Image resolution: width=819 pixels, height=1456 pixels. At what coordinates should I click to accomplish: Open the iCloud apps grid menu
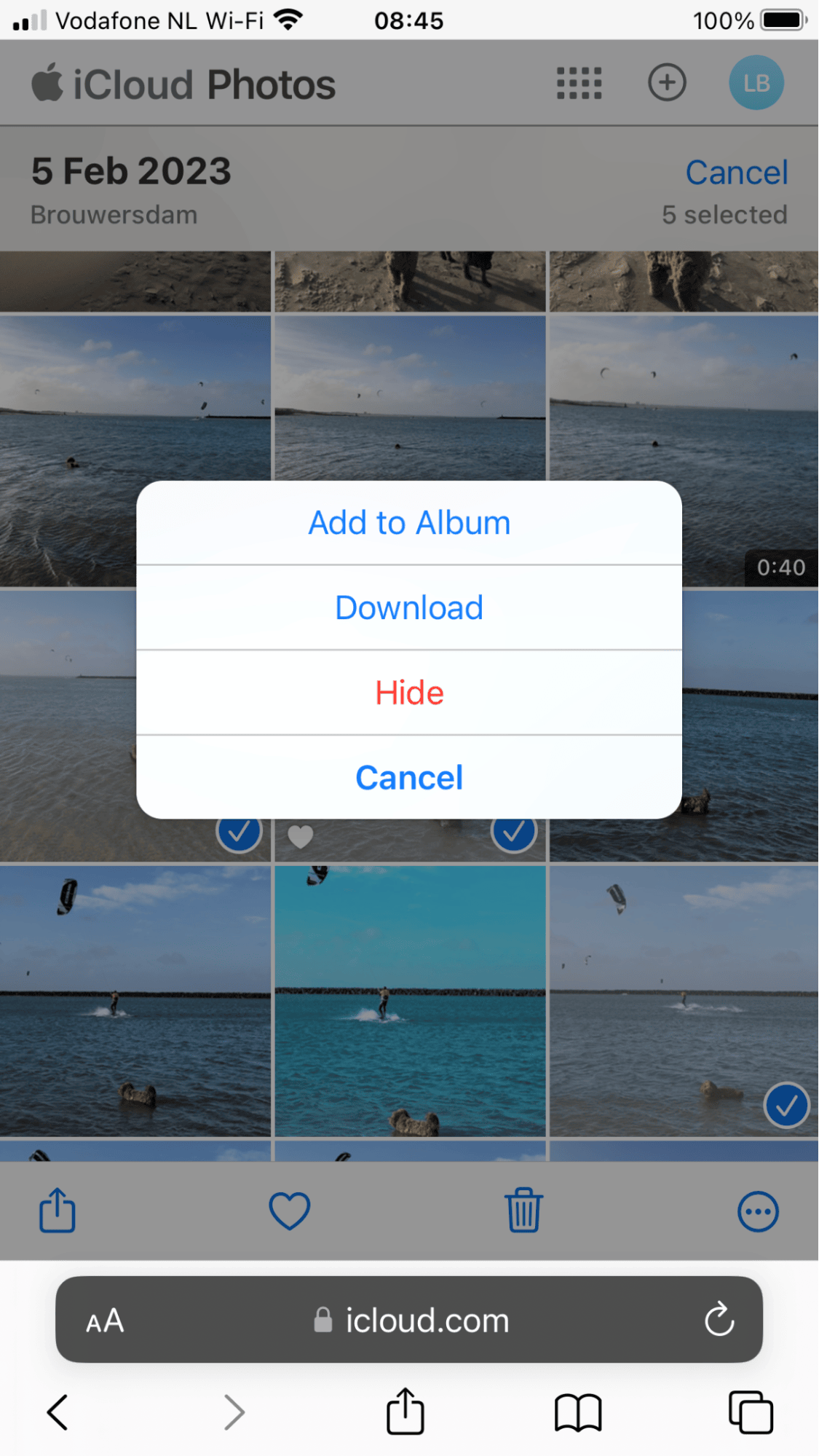(x=579, y=83)
